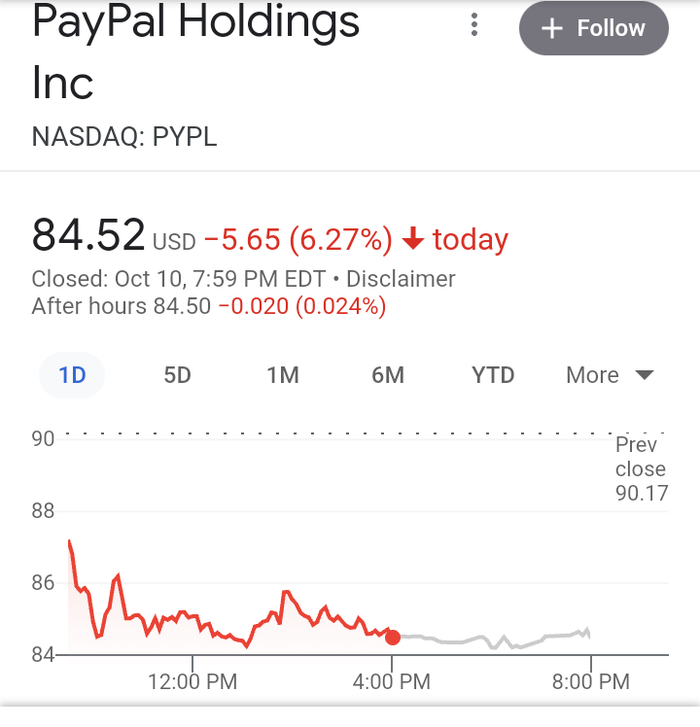Open the Disclaimer link
Image resolution: width=700 pixels, height=727 pixels.
401,279
